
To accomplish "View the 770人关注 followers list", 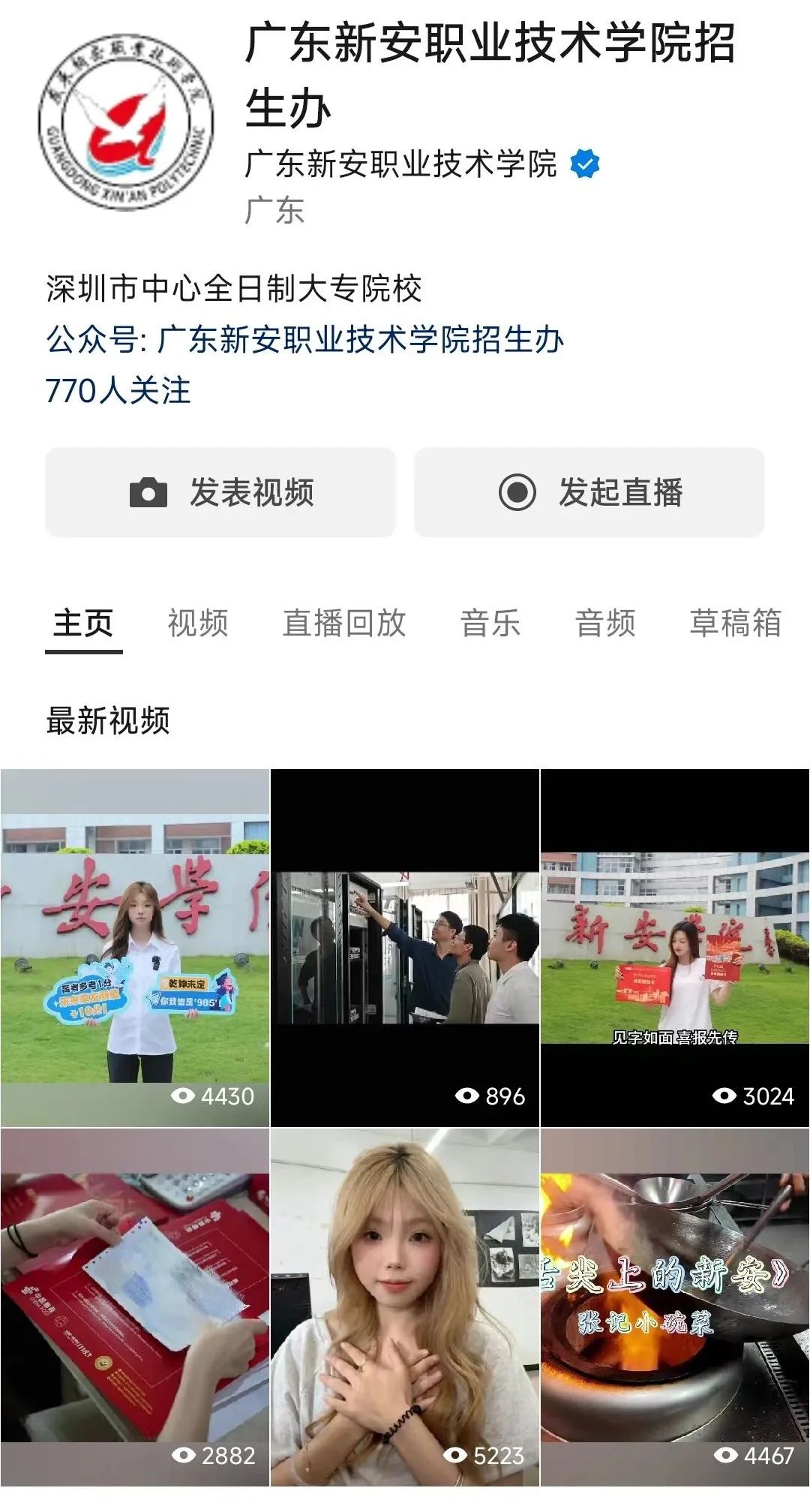I will click(x=118, y=391).
